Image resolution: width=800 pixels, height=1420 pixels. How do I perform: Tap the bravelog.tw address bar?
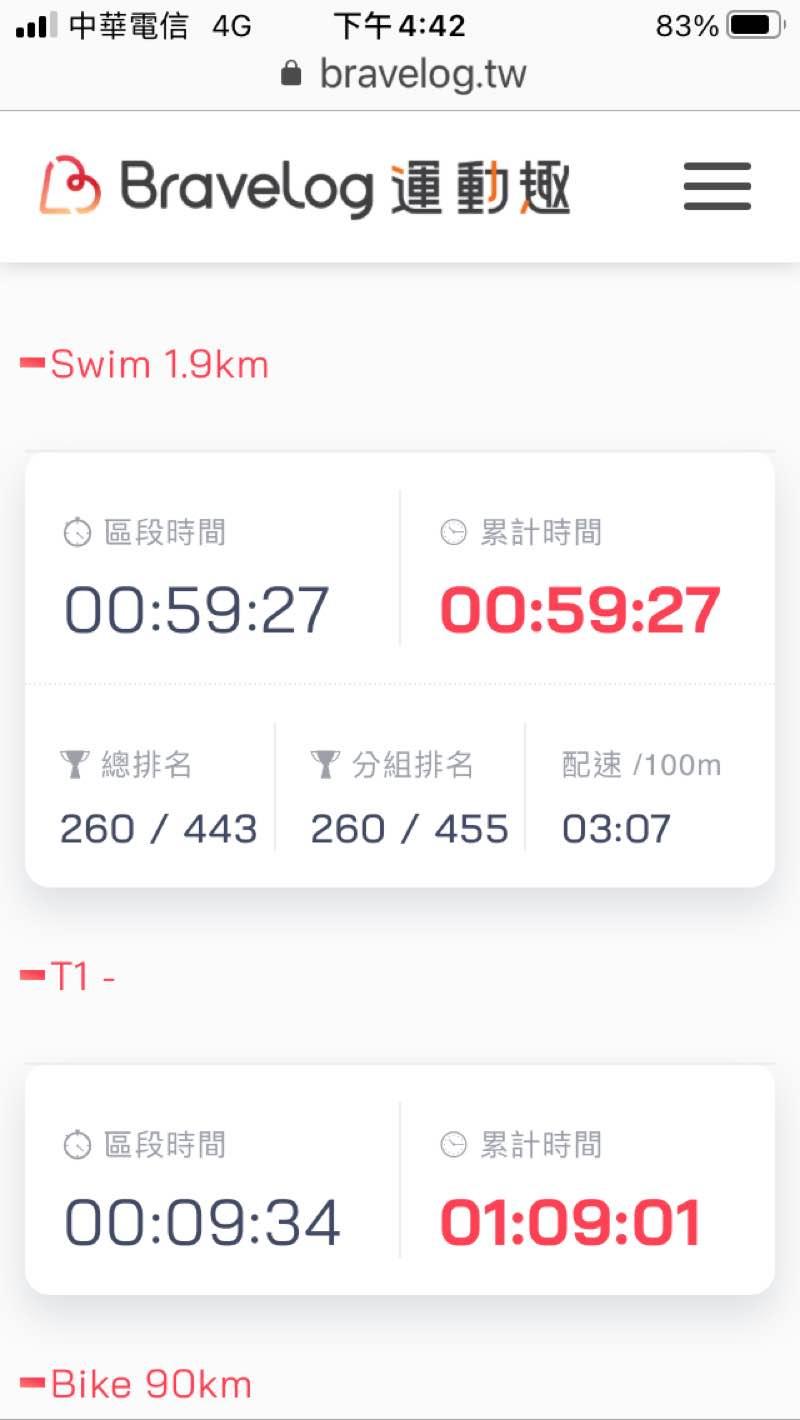(x=404, y=74)
